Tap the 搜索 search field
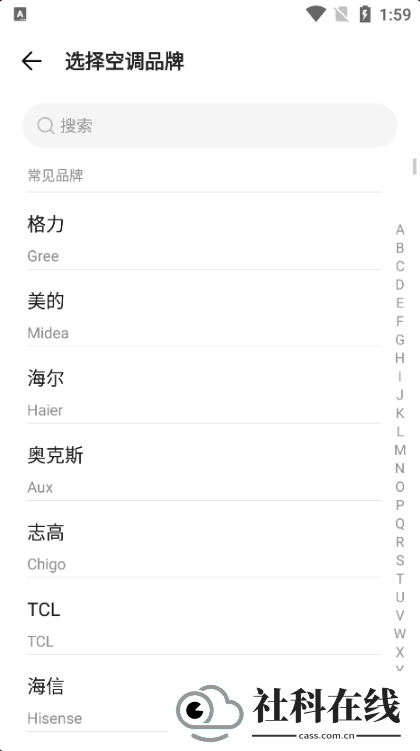The height and width of the screenshot is (751, 420). (210, 125)
